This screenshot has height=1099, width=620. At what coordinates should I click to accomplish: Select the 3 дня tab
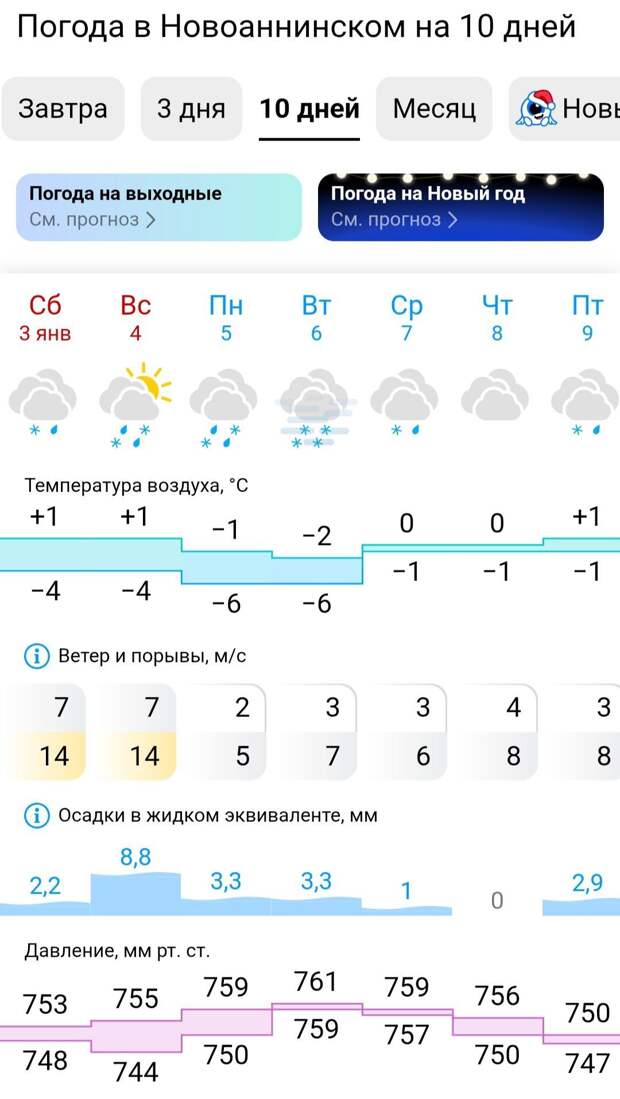[191, 109]
